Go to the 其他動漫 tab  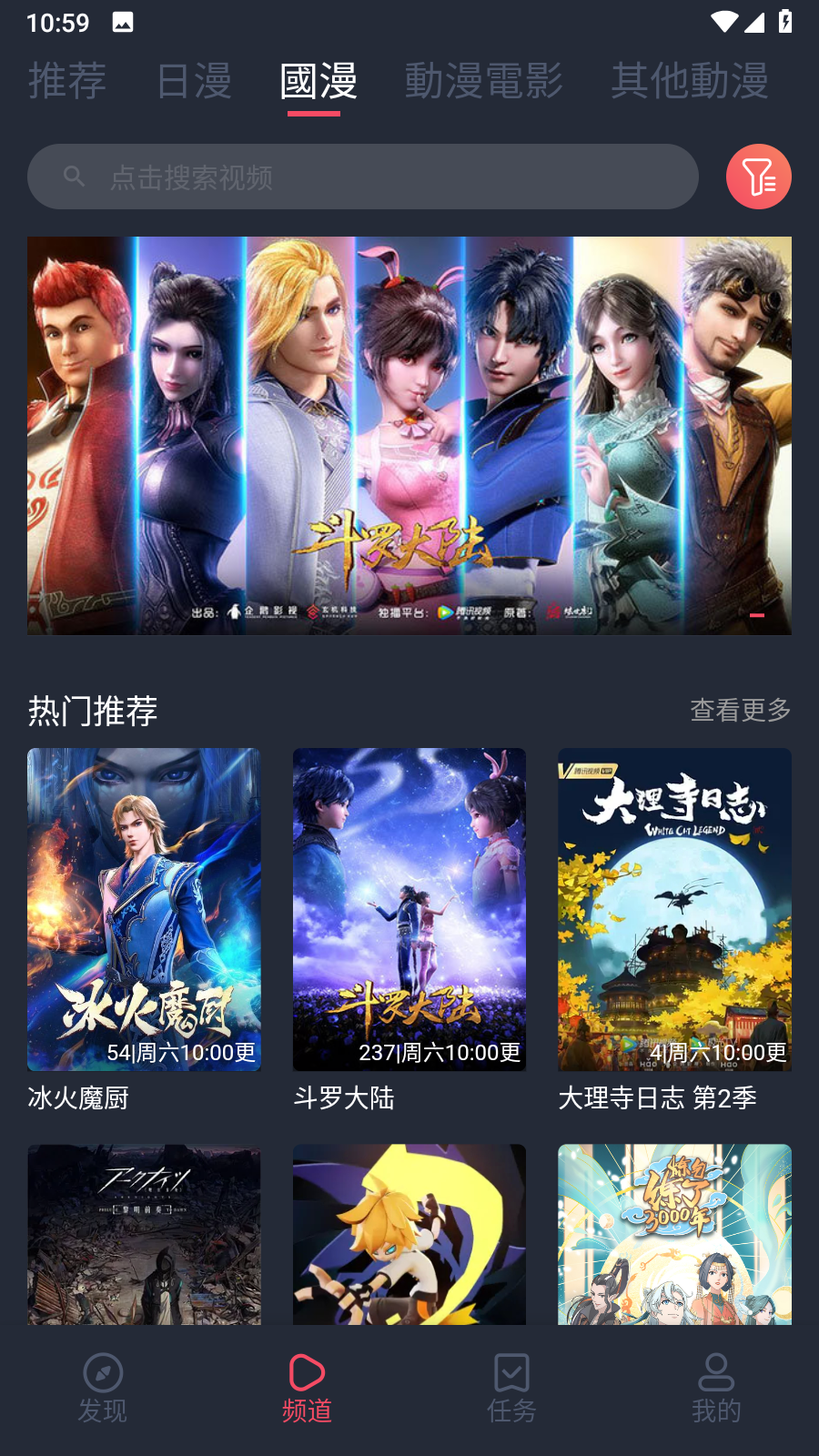click(x=689, y=81)
